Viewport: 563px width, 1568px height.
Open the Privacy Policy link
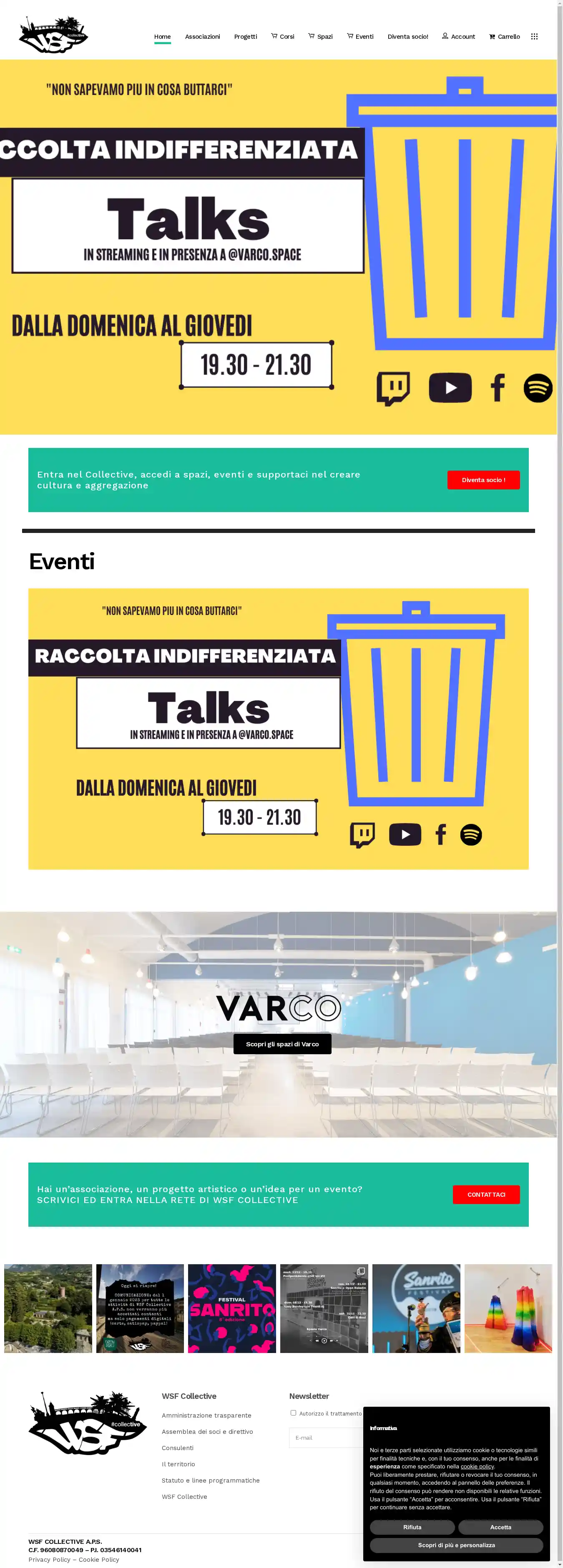[49, 1560]
